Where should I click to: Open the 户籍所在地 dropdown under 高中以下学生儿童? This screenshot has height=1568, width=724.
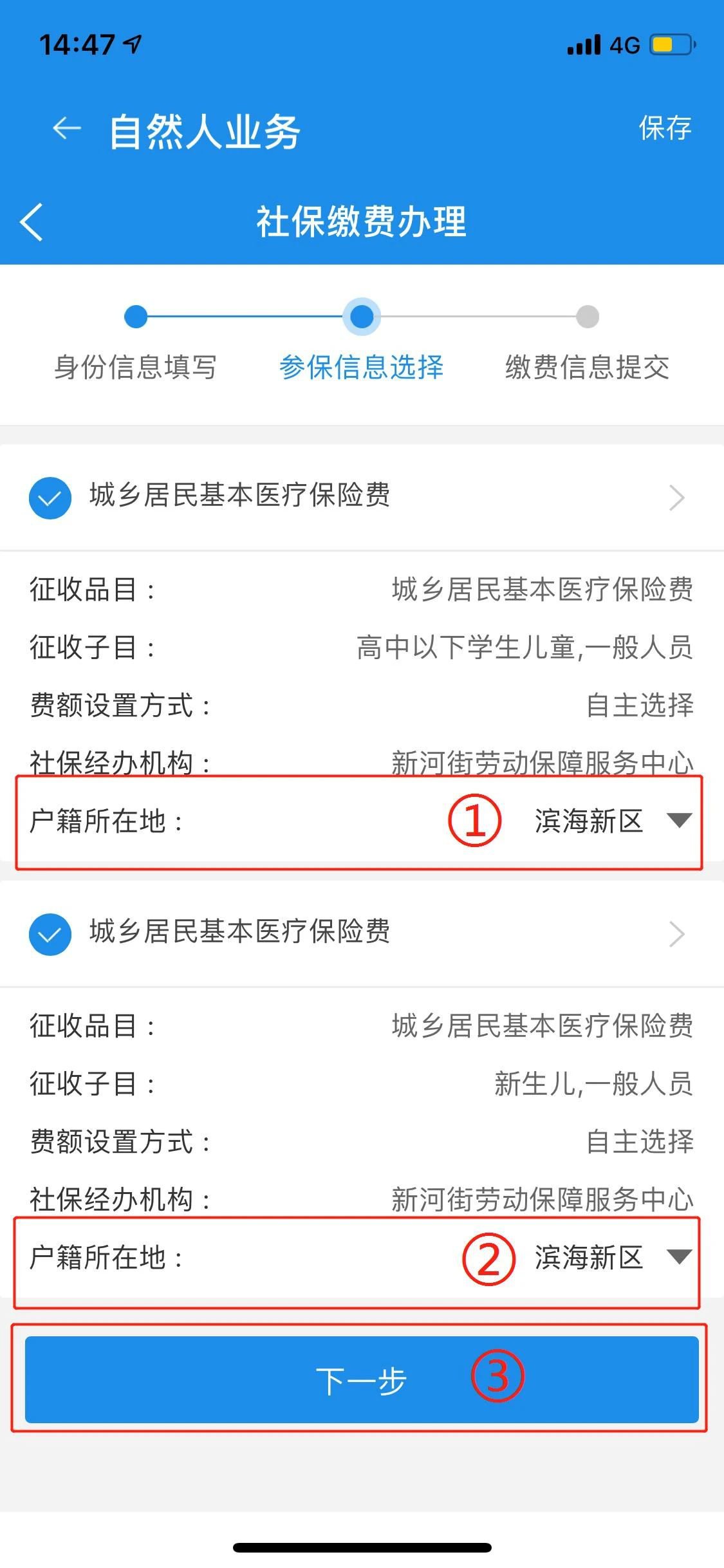pyautogui.click(x=678, y=821)
